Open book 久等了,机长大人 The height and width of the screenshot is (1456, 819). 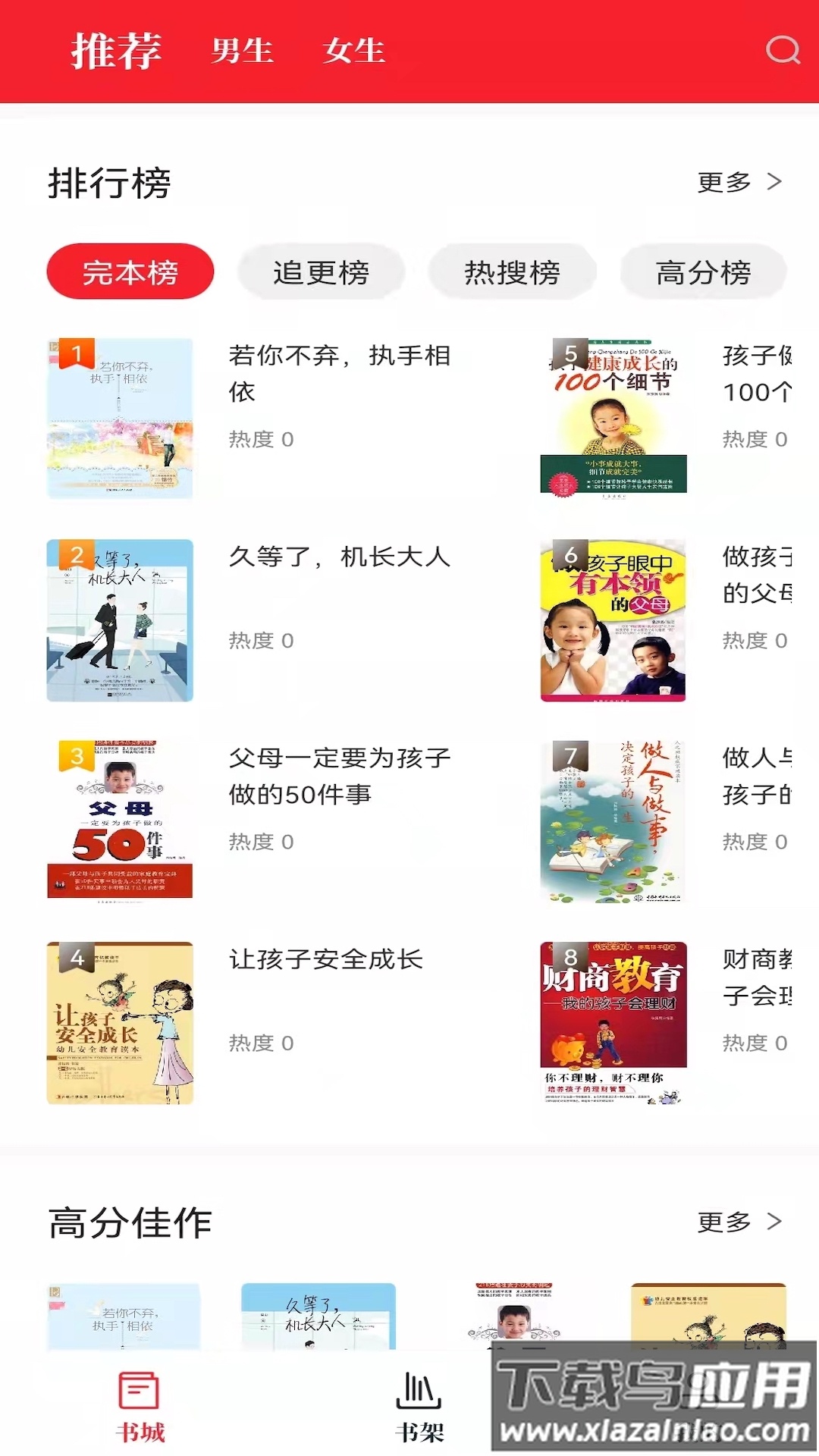pyautogui.click(x=121, y=620)
